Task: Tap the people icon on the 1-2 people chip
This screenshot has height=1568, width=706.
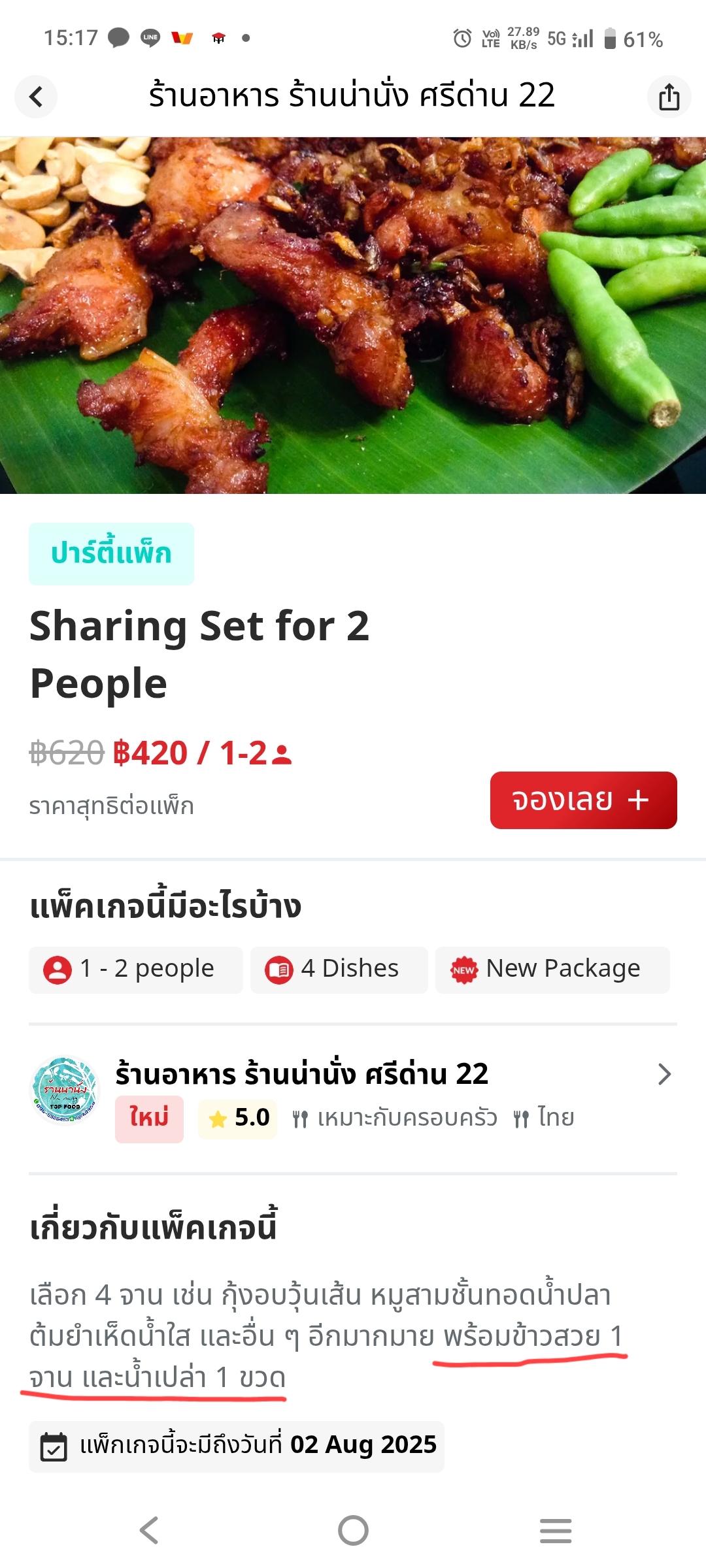Action: pyautogui.click(x=59, y=969)
